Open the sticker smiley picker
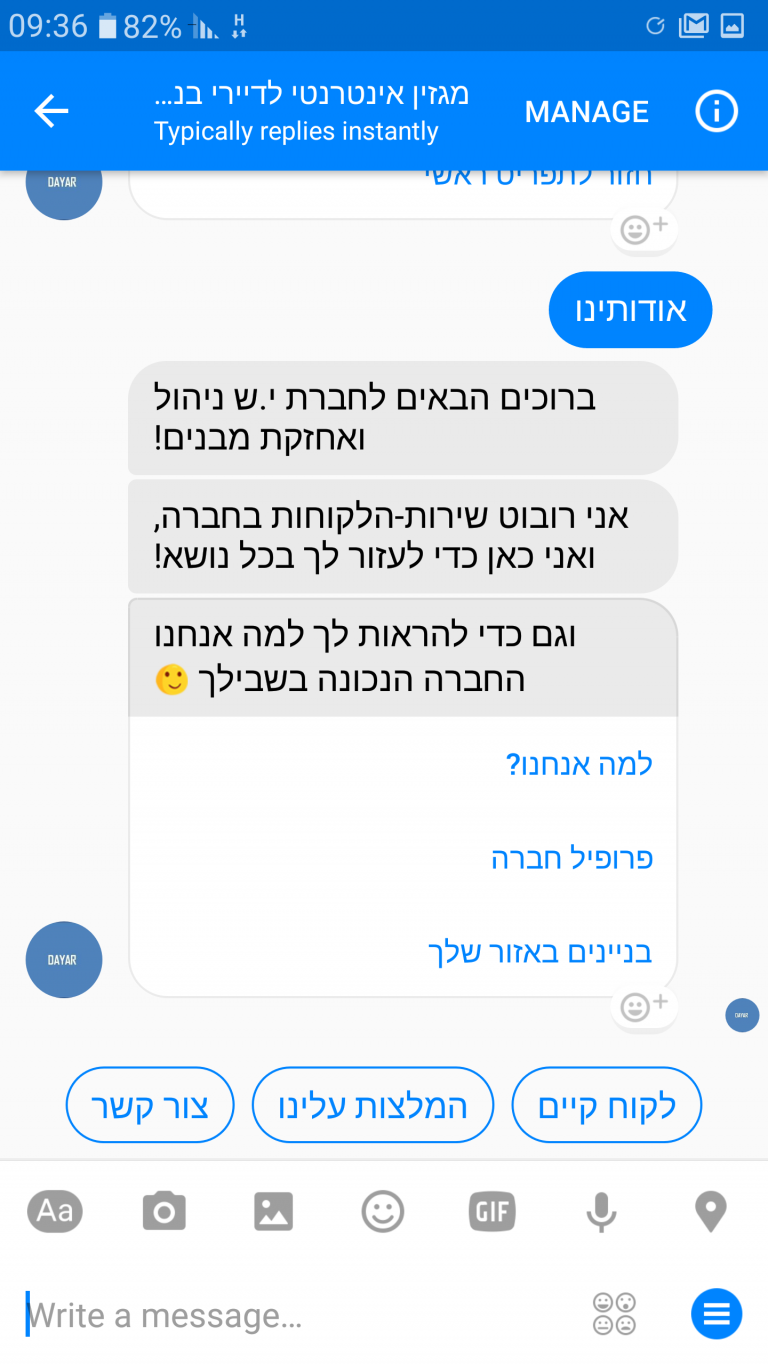768x1365 pixels. pos(382,1212)
